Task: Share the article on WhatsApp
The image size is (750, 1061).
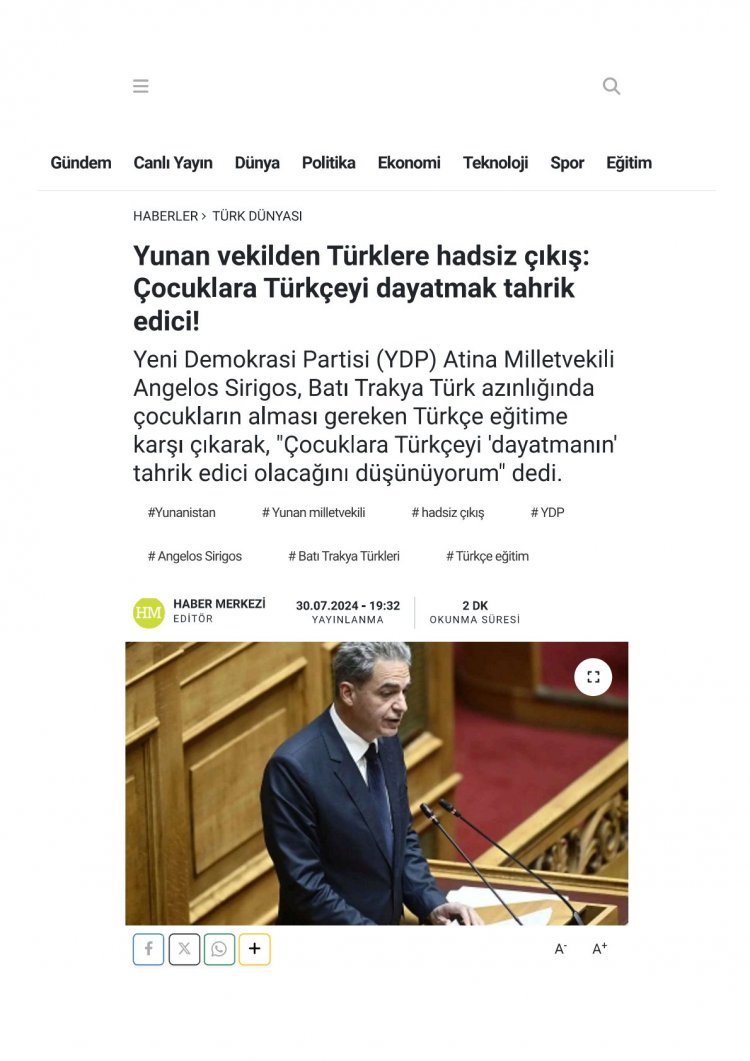Action: 219,949
